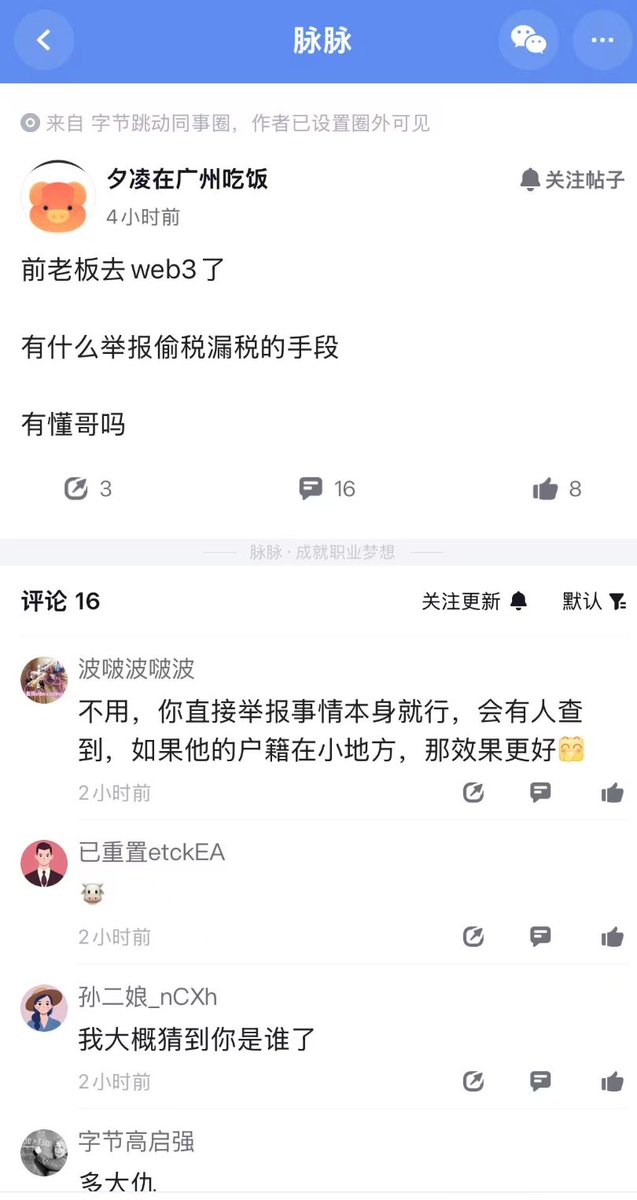Go back using the top-left arrow
The width and height of the screenshot is (637, 1200).
tap(43, 40)
